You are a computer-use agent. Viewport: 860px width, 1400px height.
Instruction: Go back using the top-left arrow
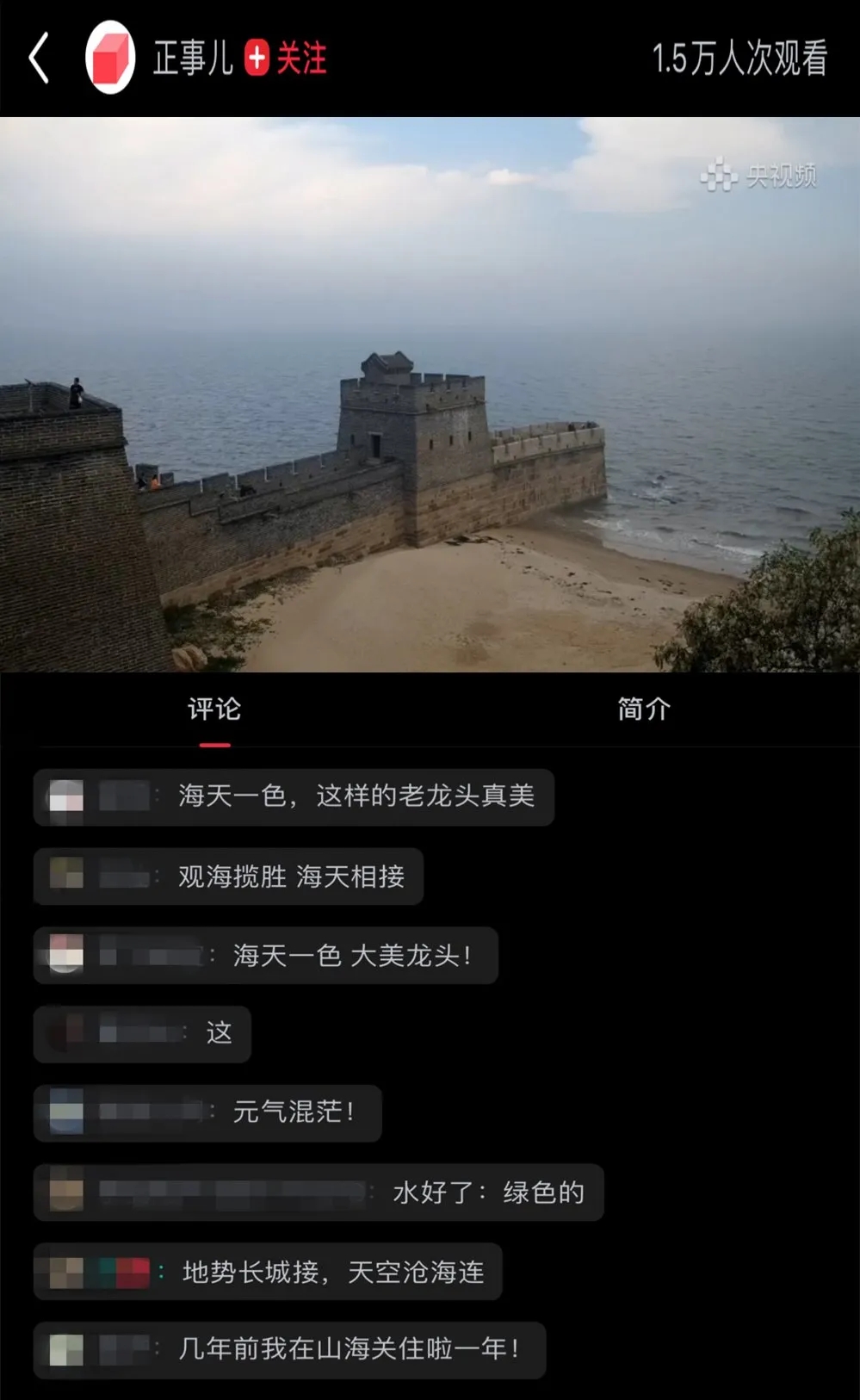(39, 59)
